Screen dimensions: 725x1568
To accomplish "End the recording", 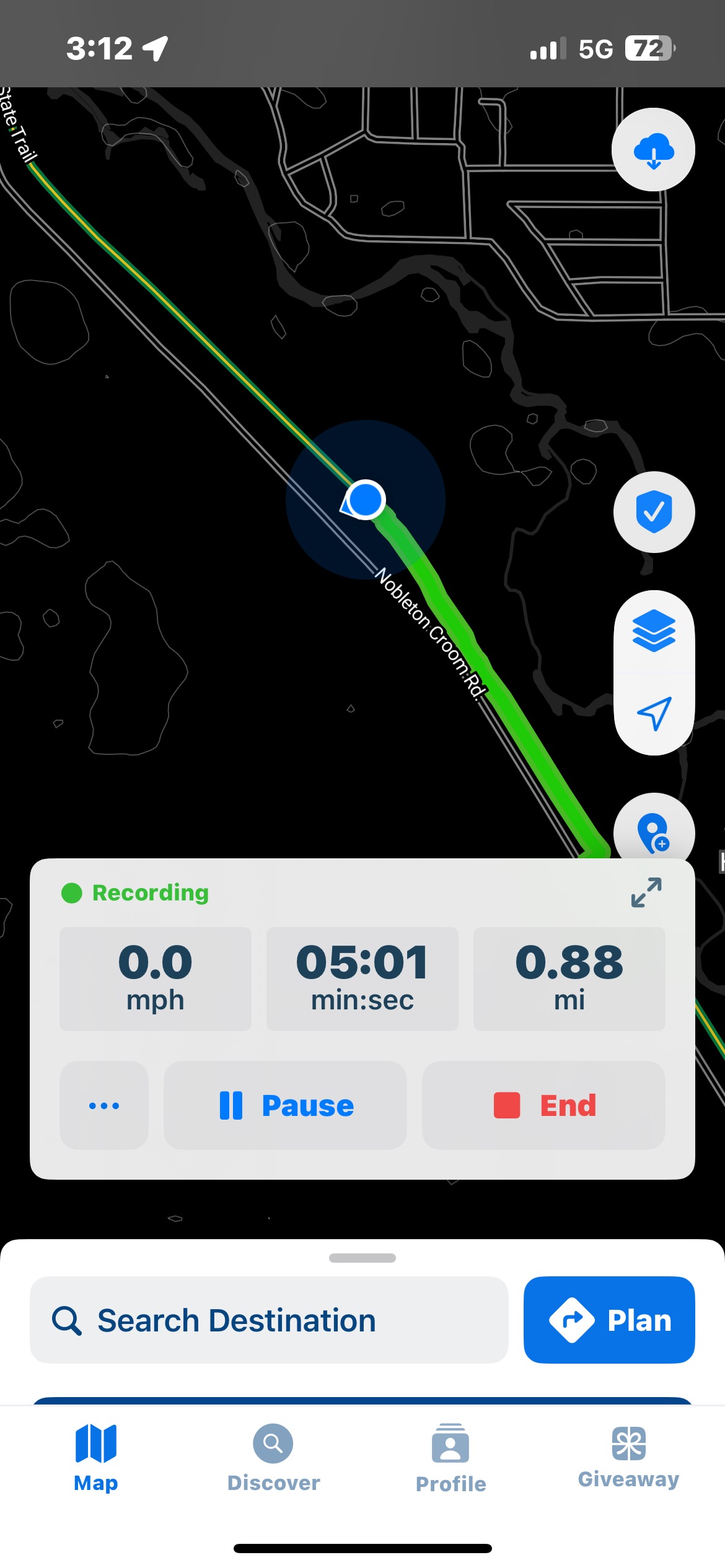I will [543, 1105].
